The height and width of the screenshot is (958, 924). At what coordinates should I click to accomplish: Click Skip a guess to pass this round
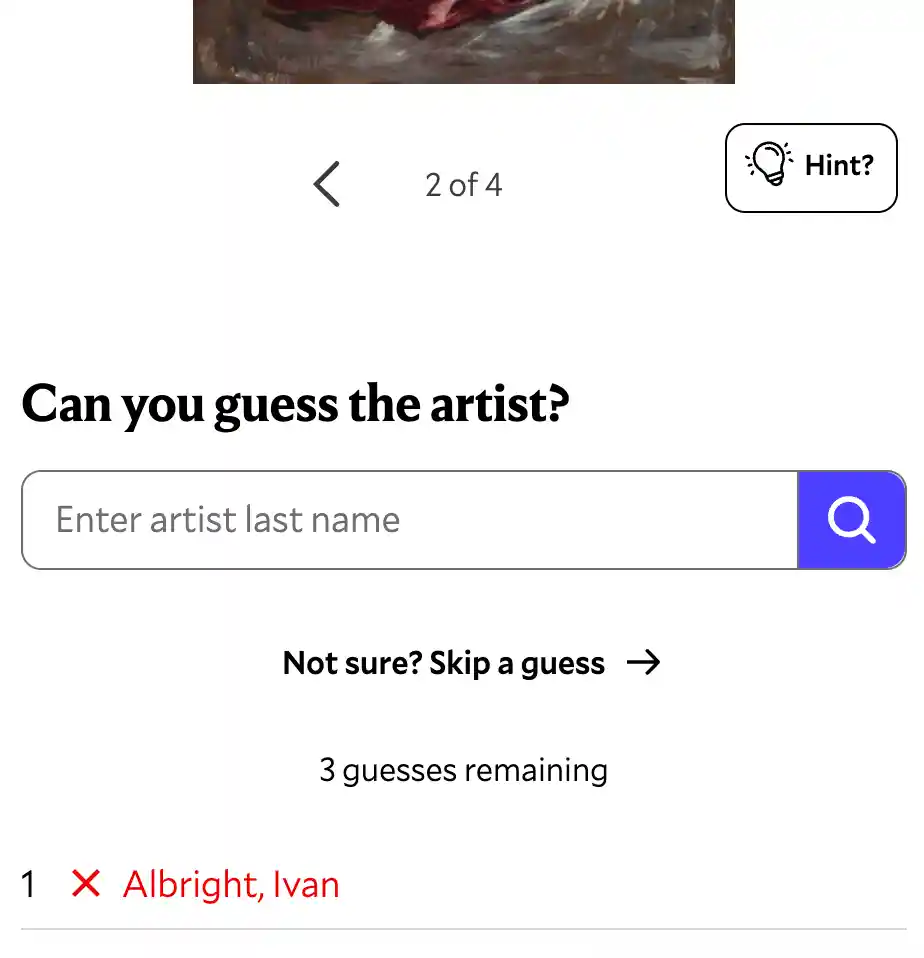443,662
